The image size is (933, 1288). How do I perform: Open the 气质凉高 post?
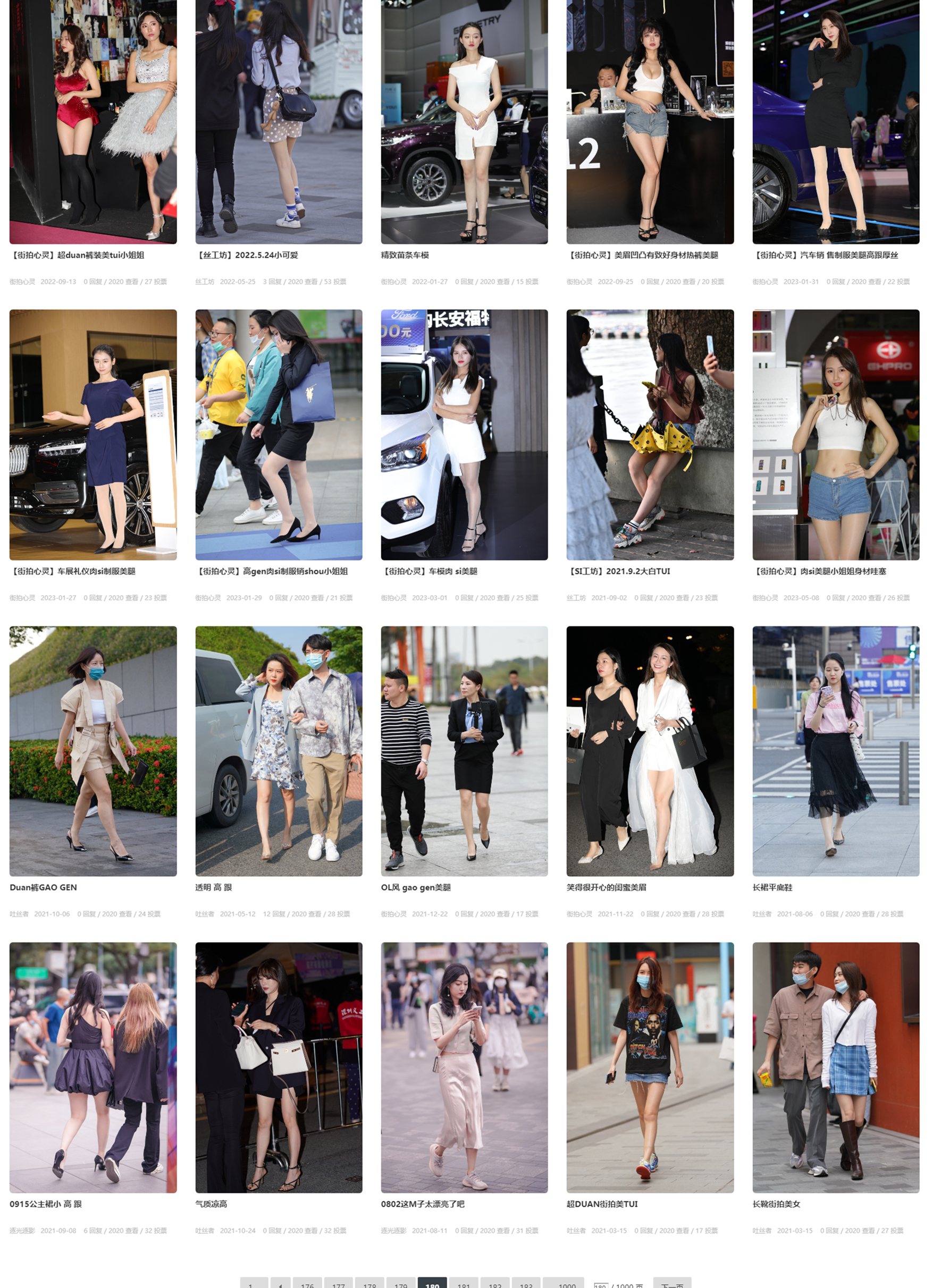211,1204
